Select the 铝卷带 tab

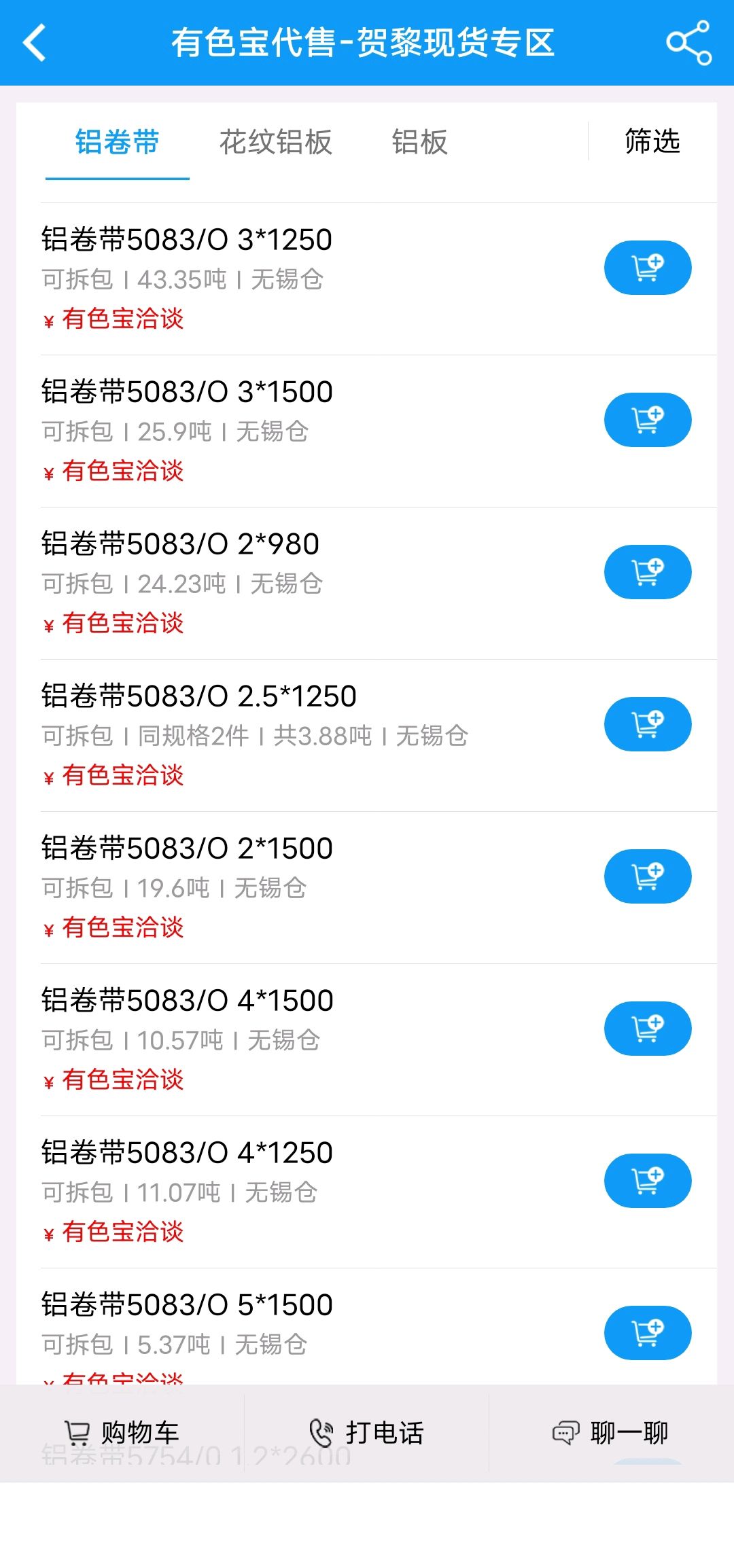(x=117, y=142)
